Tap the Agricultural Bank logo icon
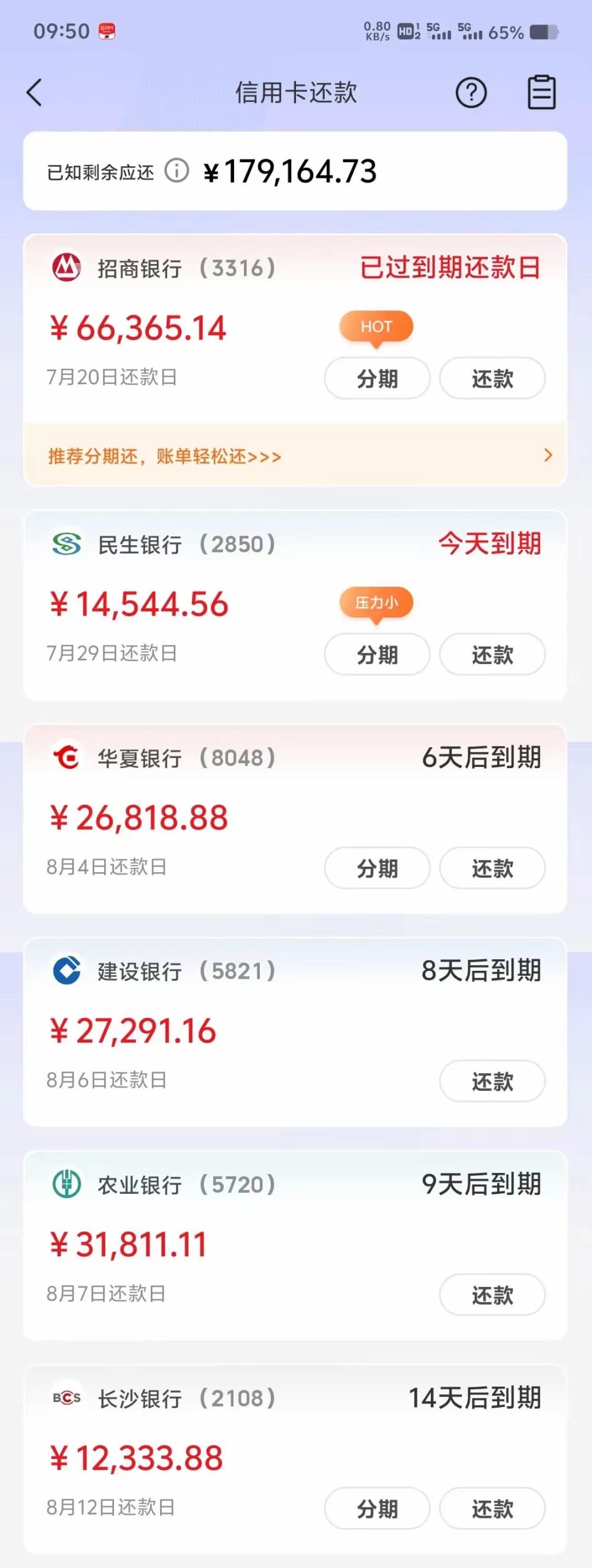This screenshot has height=1568, width=592. click(67, 1185)
